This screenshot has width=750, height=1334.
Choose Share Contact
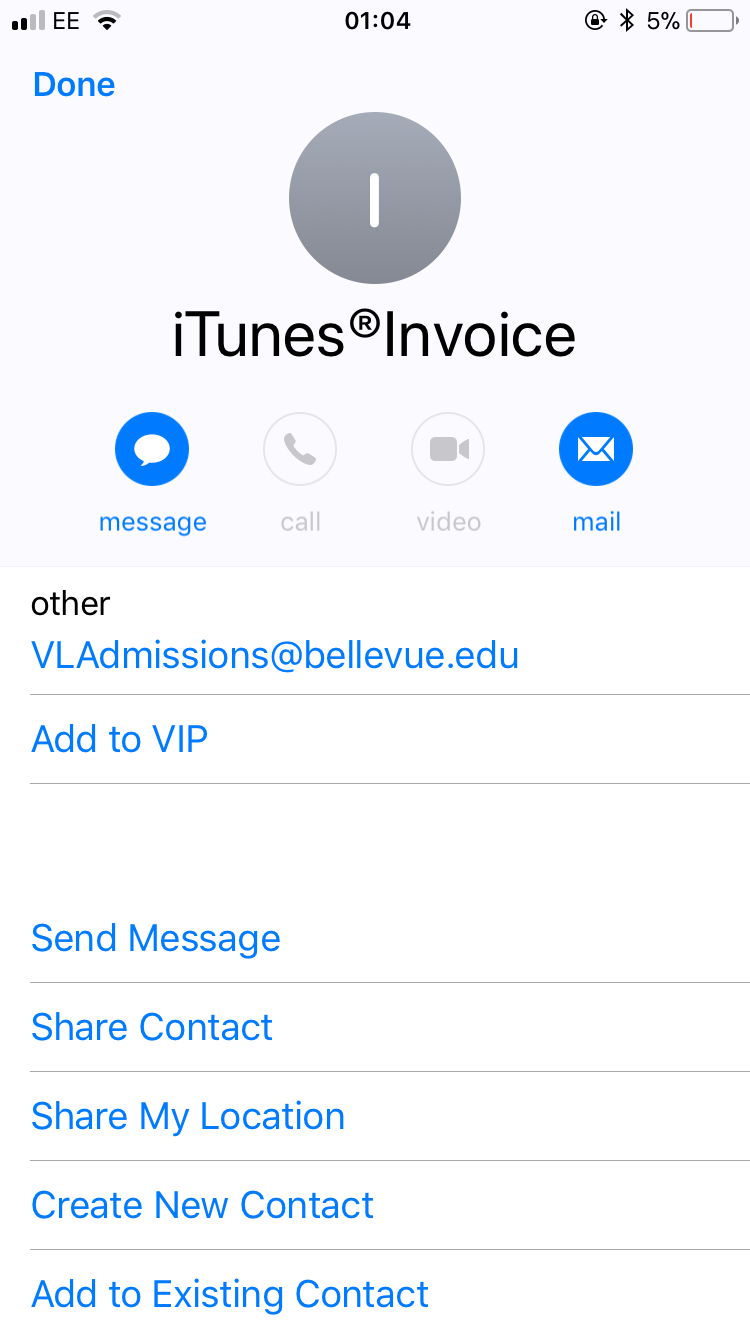point(152,1027)
